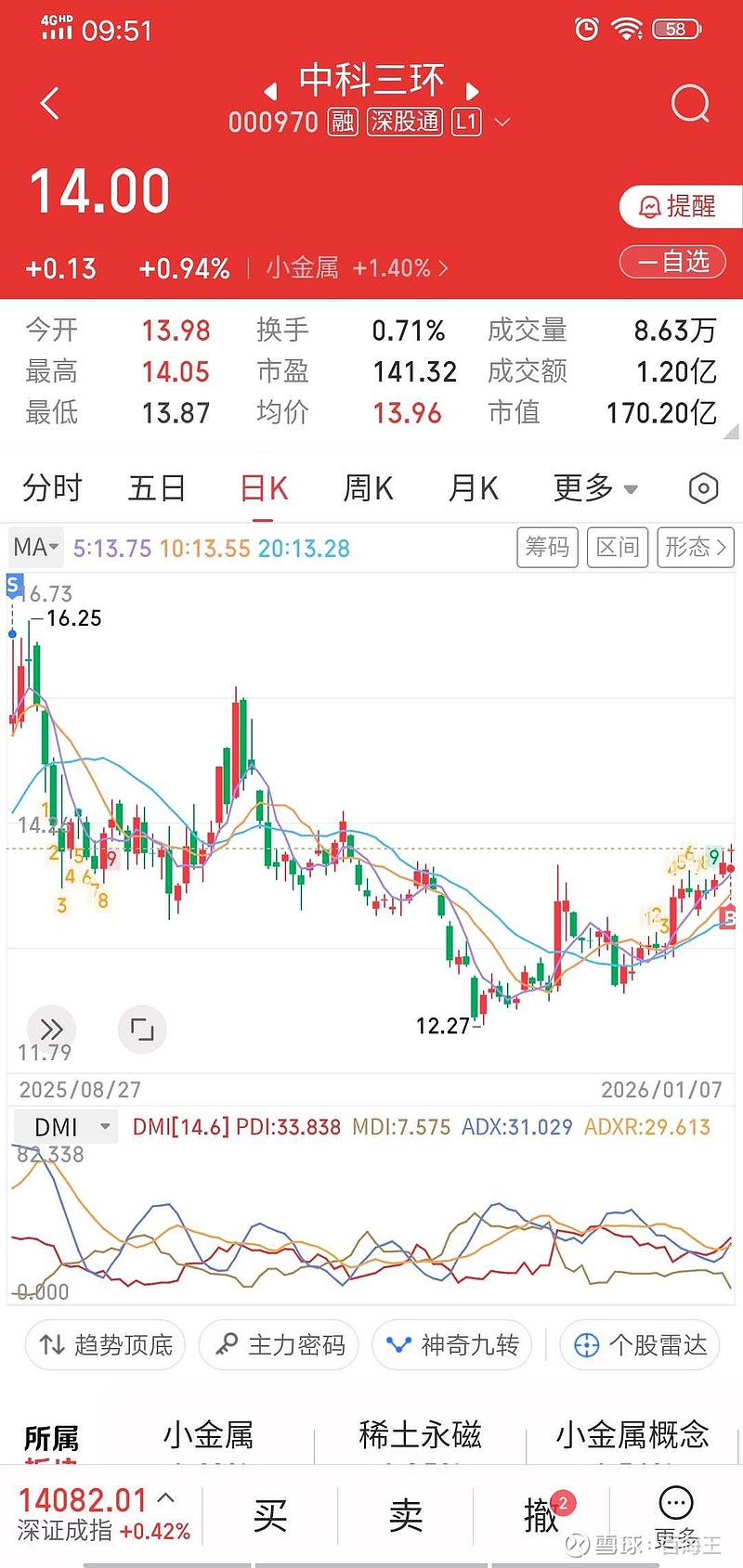Change the DMI indicator dropdown
Screen dimensions: 743x1568
66,1127
